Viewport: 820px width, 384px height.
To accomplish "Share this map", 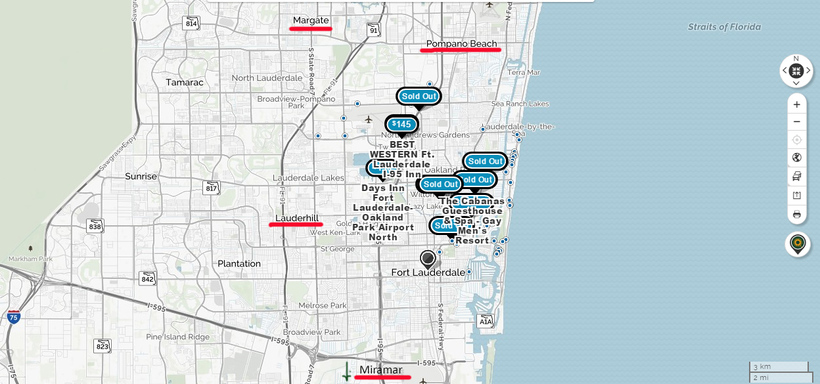I will (x=796, y=195).
